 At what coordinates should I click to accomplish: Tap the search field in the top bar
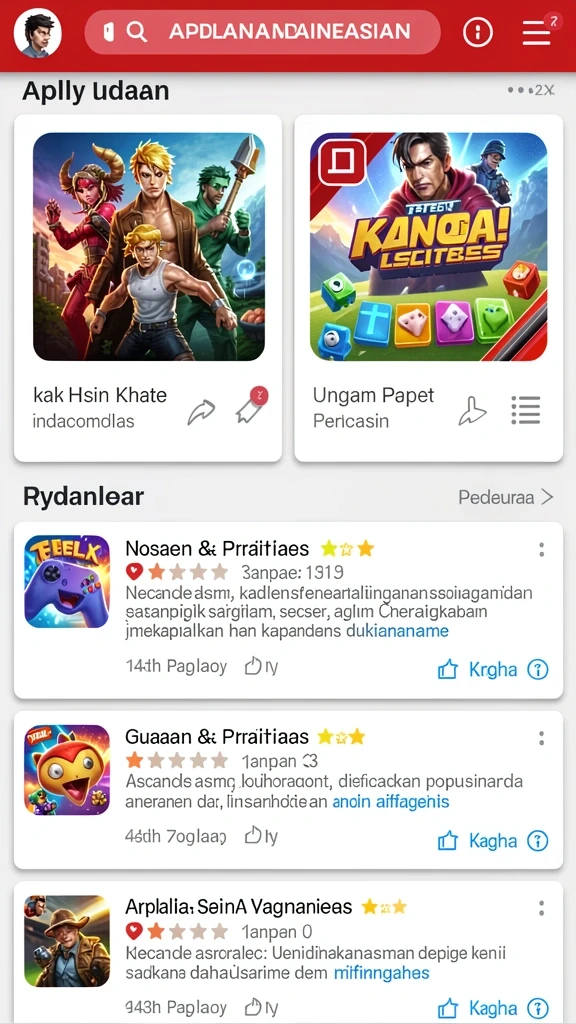(263, 31)
